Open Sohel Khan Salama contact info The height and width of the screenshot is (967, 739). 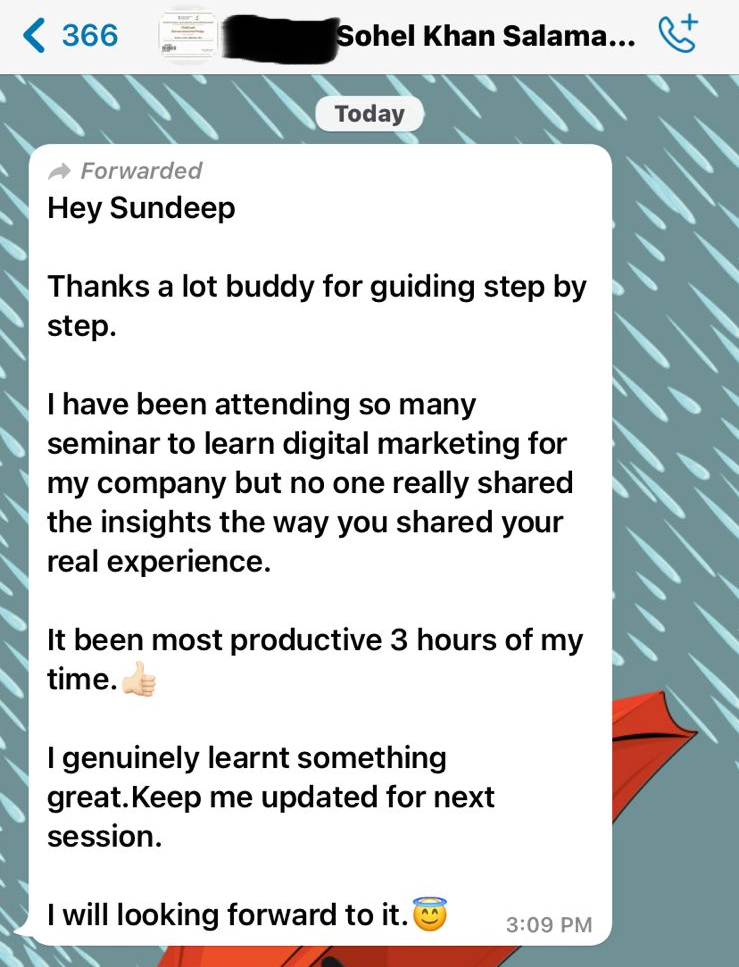pyautogui.click(x=485, y=37)
